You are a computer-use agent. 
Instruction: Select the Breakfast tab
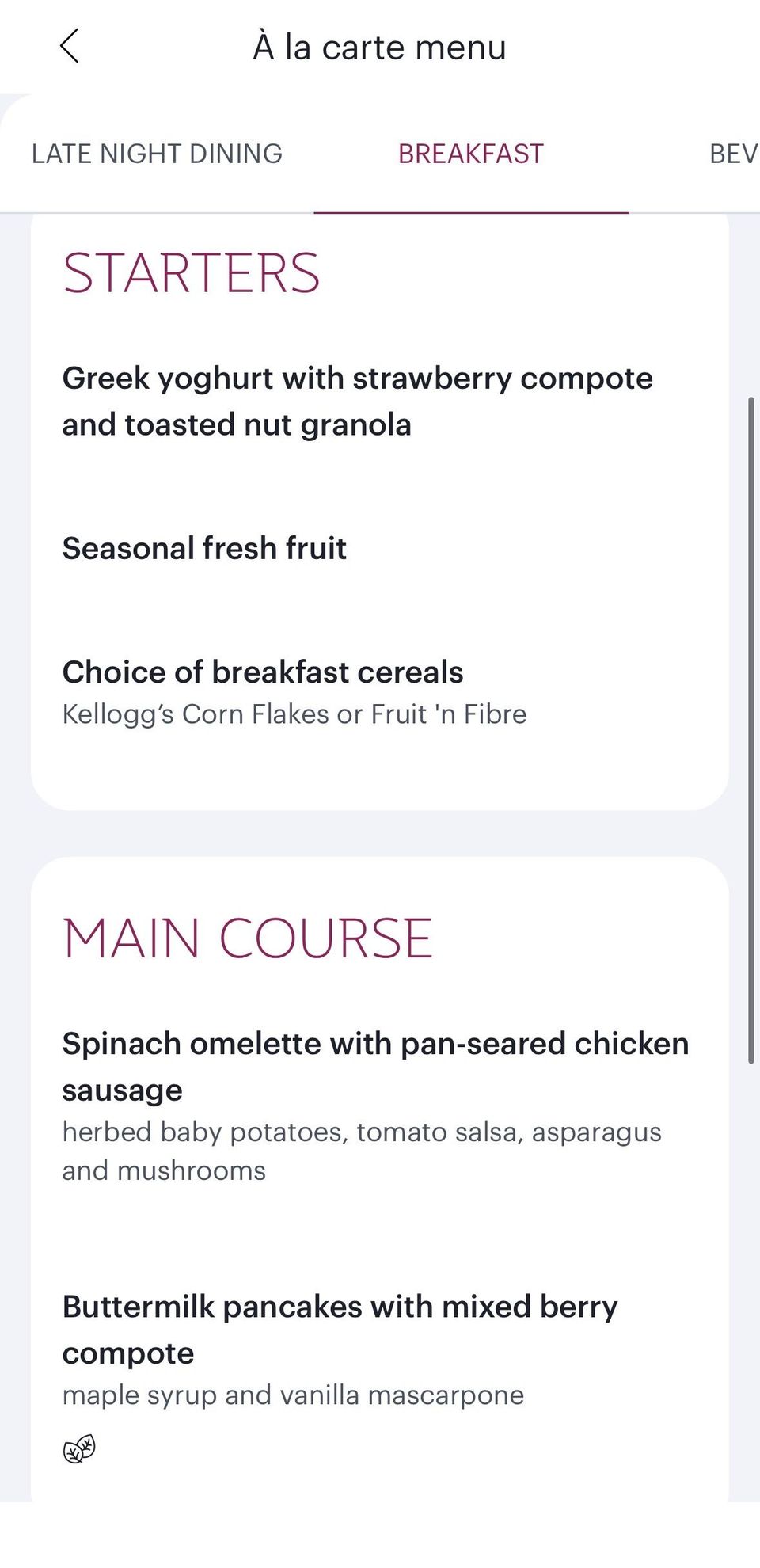(471, 154)
